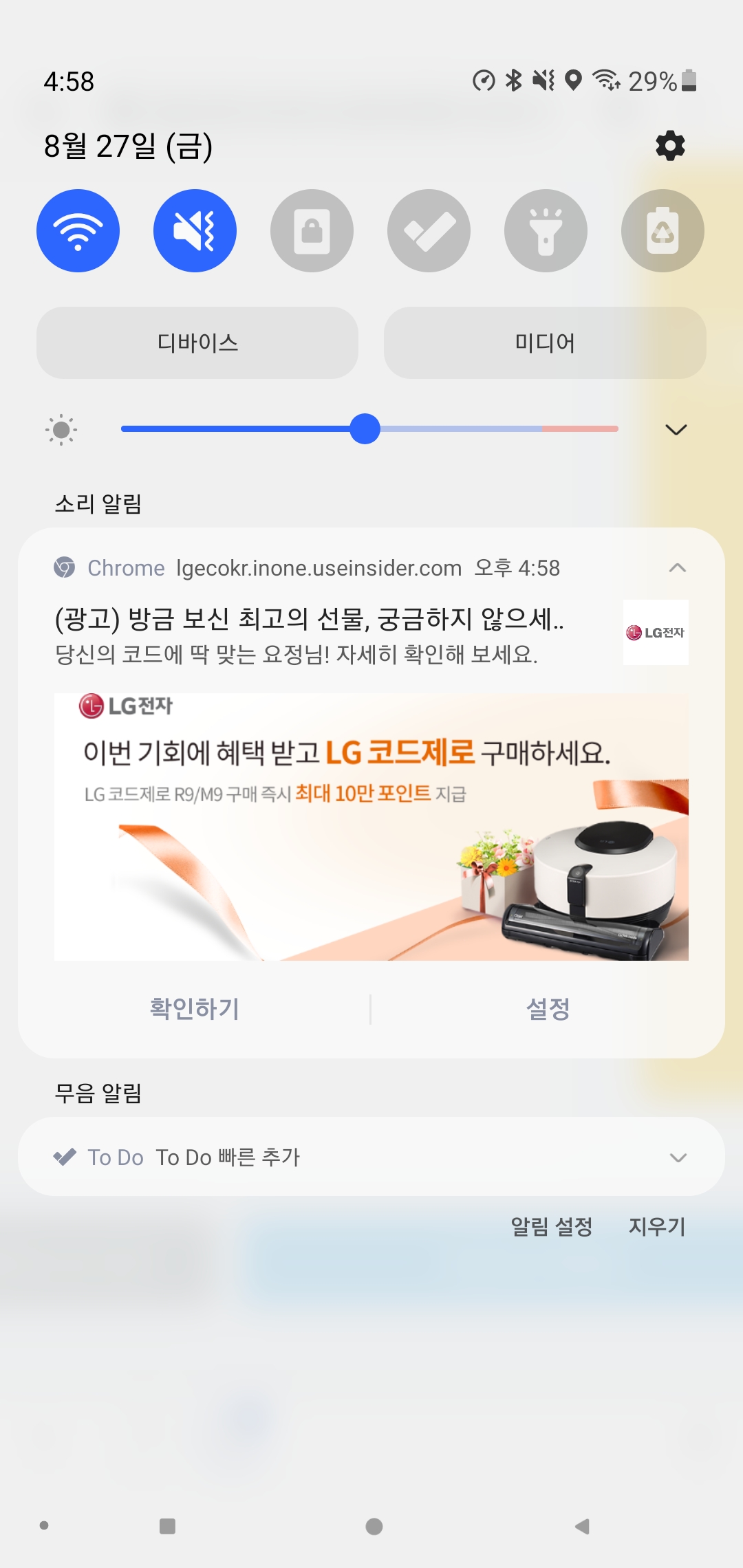Open 알림 설정

click(x=551, y=1226)
